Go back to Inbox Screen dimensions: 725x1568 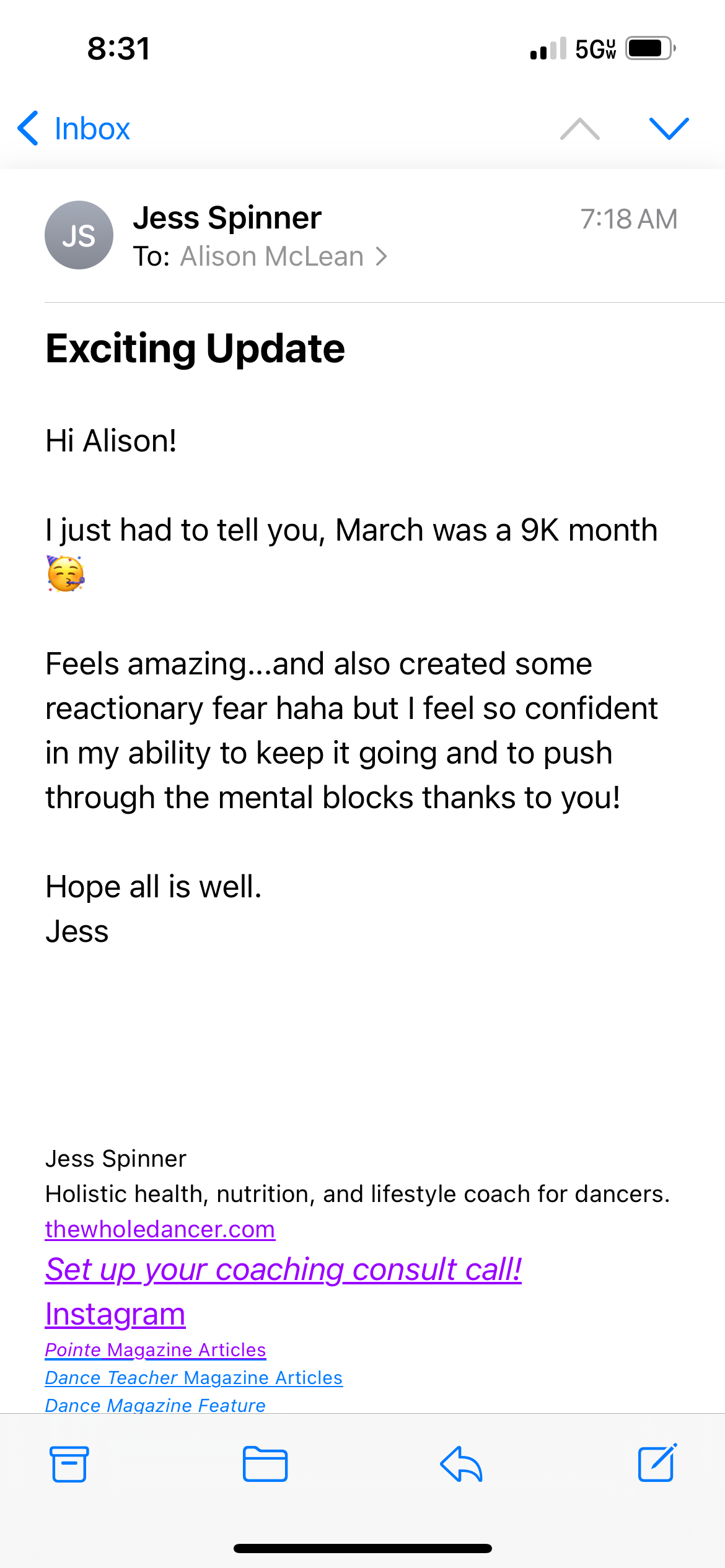74,129
